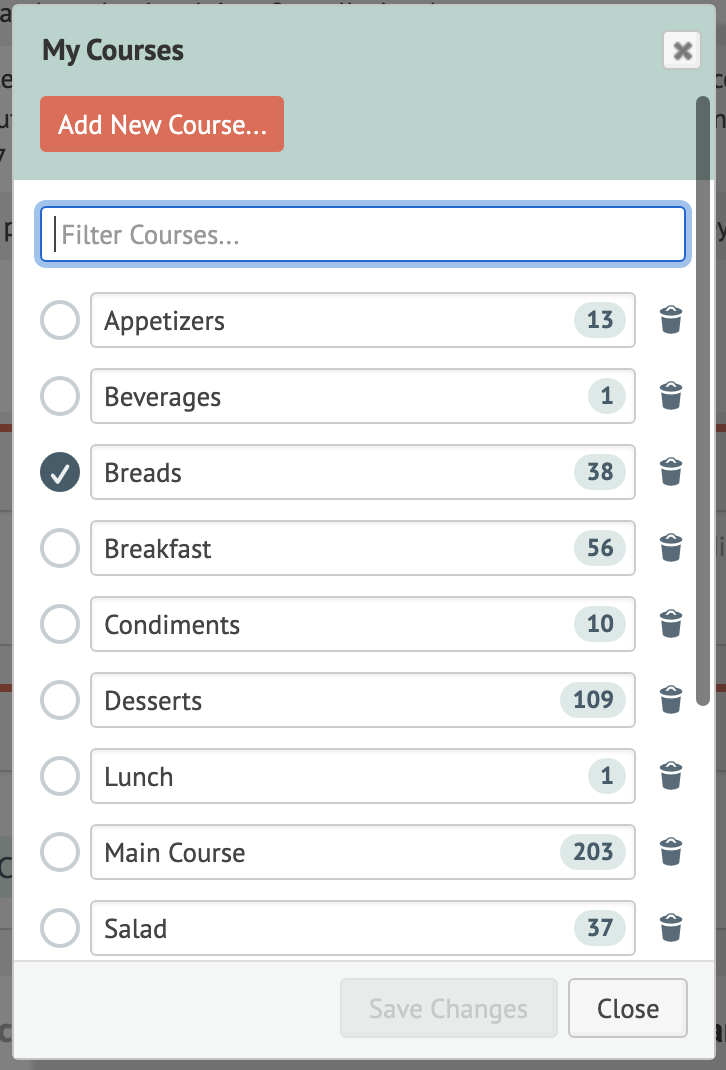Screen dimensions: 726x1070
Task: Select the Breakfast radio button
Action: click(60, 549)
